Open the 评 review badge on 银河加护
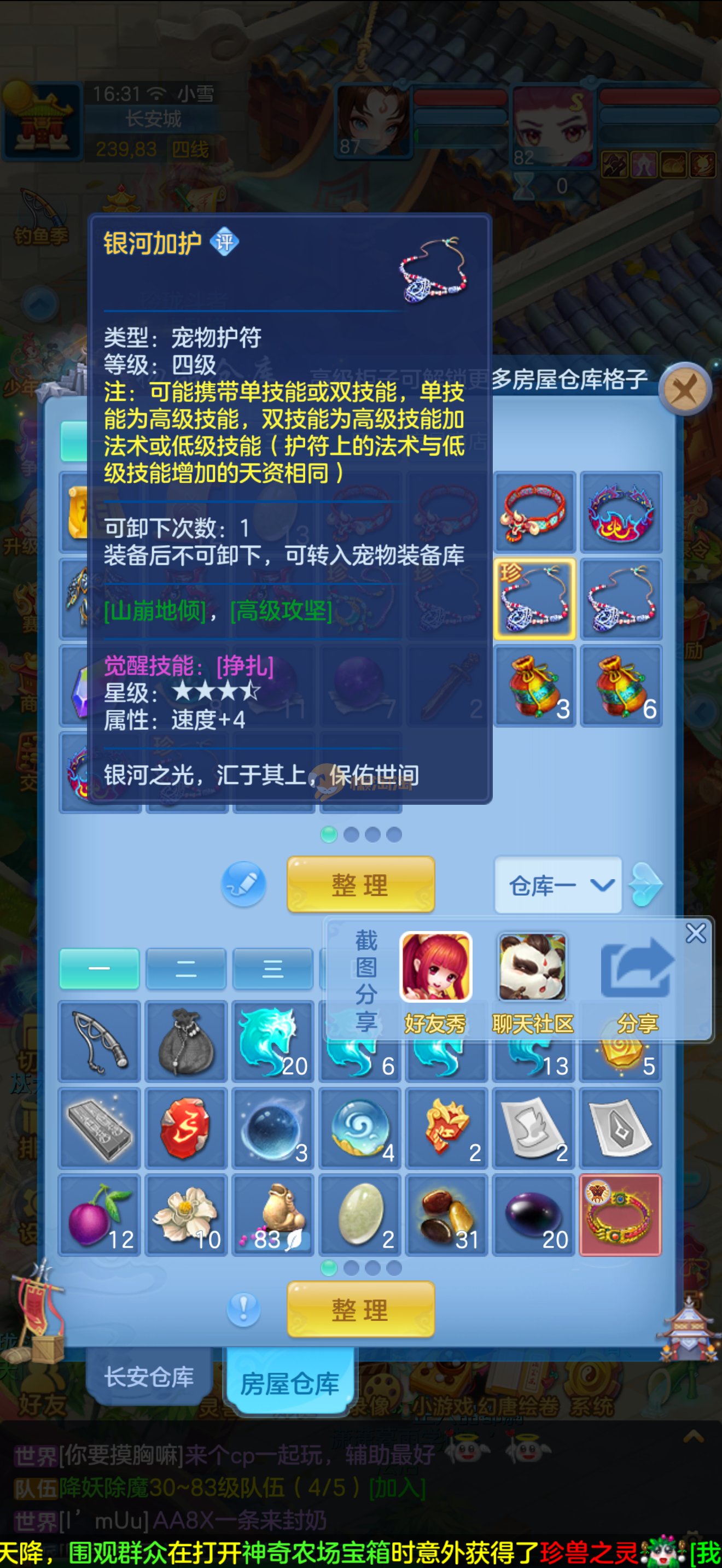The height and width of the screenshot is (1568, 722). pyautogui.click(x=224, y=242)
